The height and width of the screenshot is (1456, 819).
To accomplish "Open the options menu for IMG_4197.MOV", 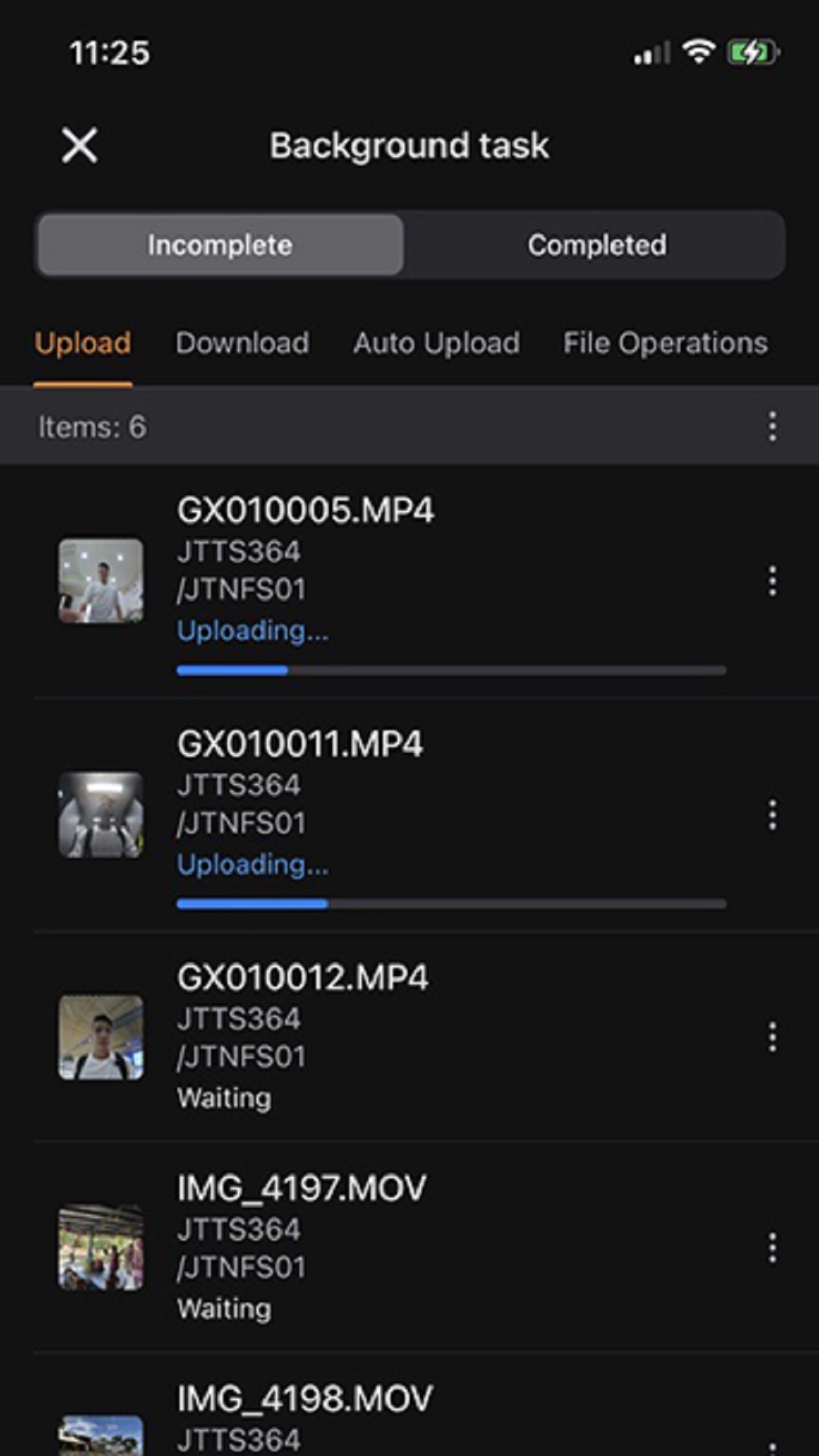I will (771, 1244).
